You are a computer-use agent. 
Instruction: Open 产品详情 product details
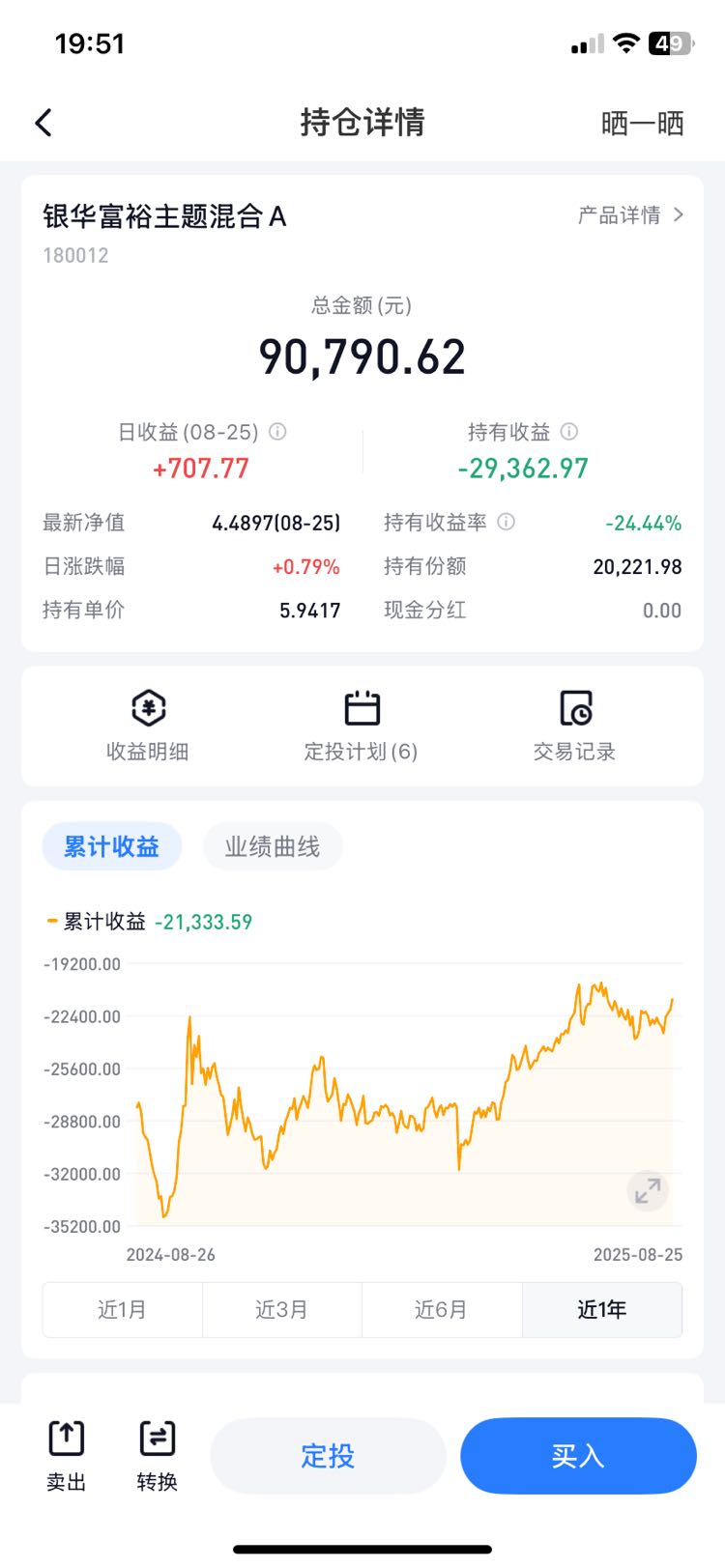(630, 215)
